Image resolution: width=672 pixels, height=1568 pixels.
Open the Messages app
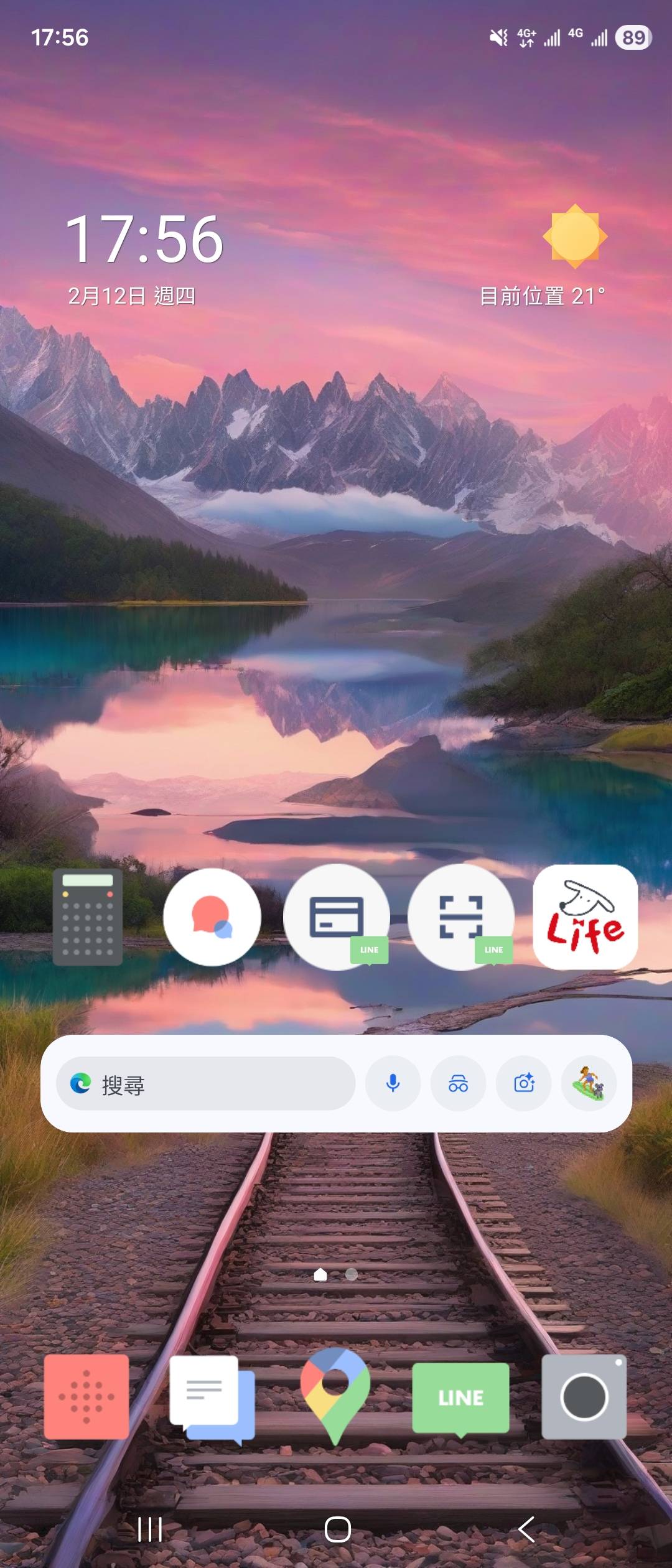pyautogui.click(x=212, y=1397)
